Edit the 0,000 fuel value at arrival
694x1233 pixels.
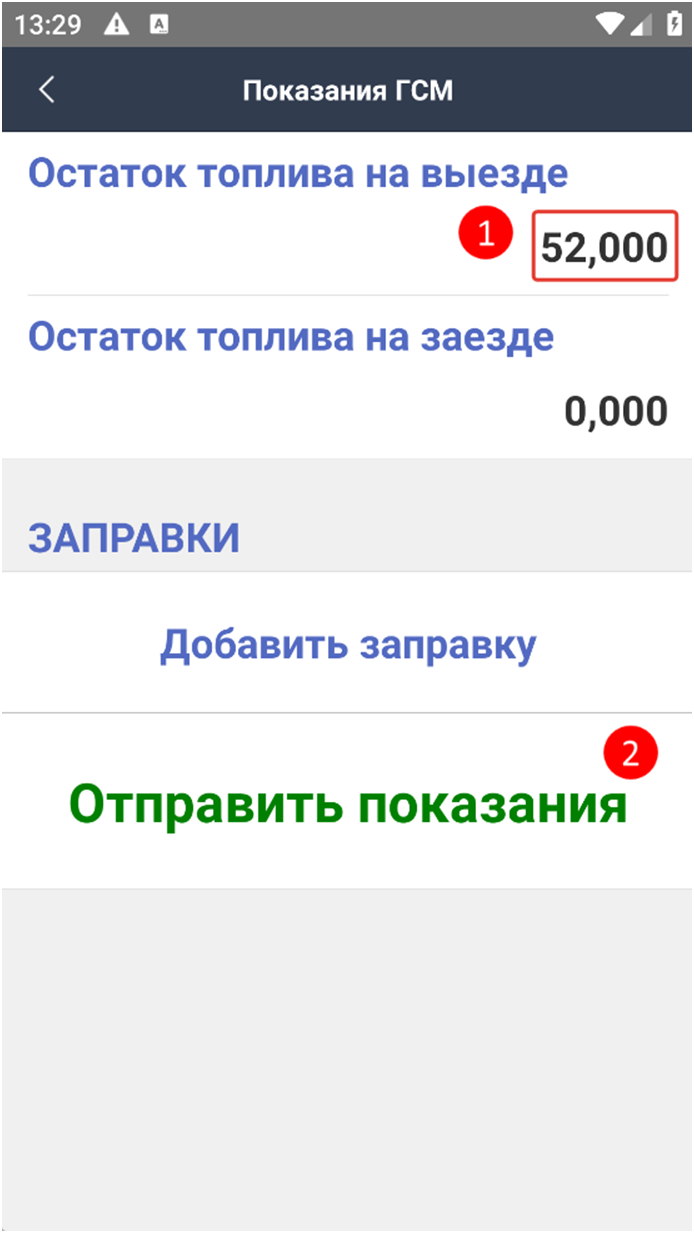point(616,411)
